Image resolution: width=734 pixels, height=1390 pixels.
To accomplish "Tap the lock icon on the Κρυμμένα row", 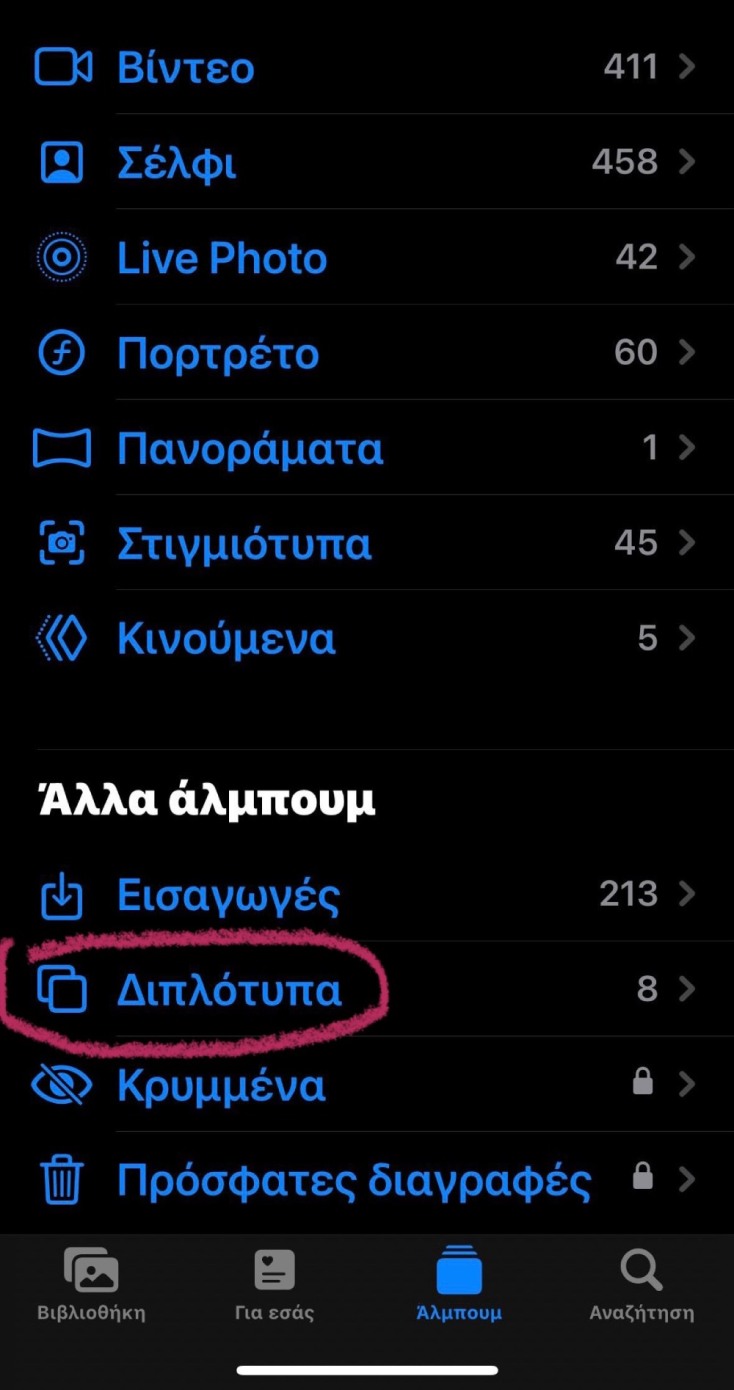I will pos(642,1082).
